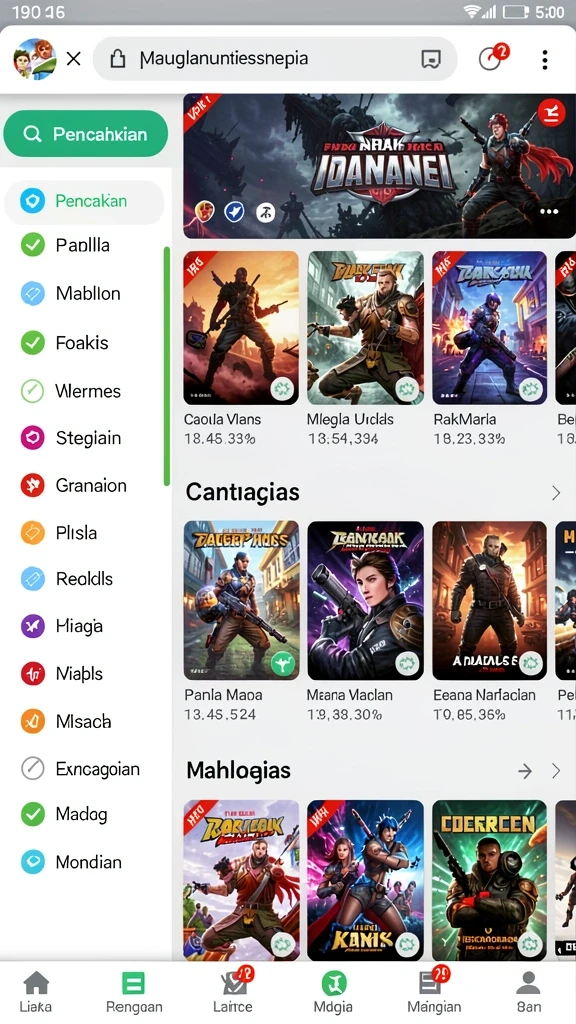Tap the Mauglanuntiessnepia address bar
The width and height of the screenshot is (576, 1024).
point(275,59)
